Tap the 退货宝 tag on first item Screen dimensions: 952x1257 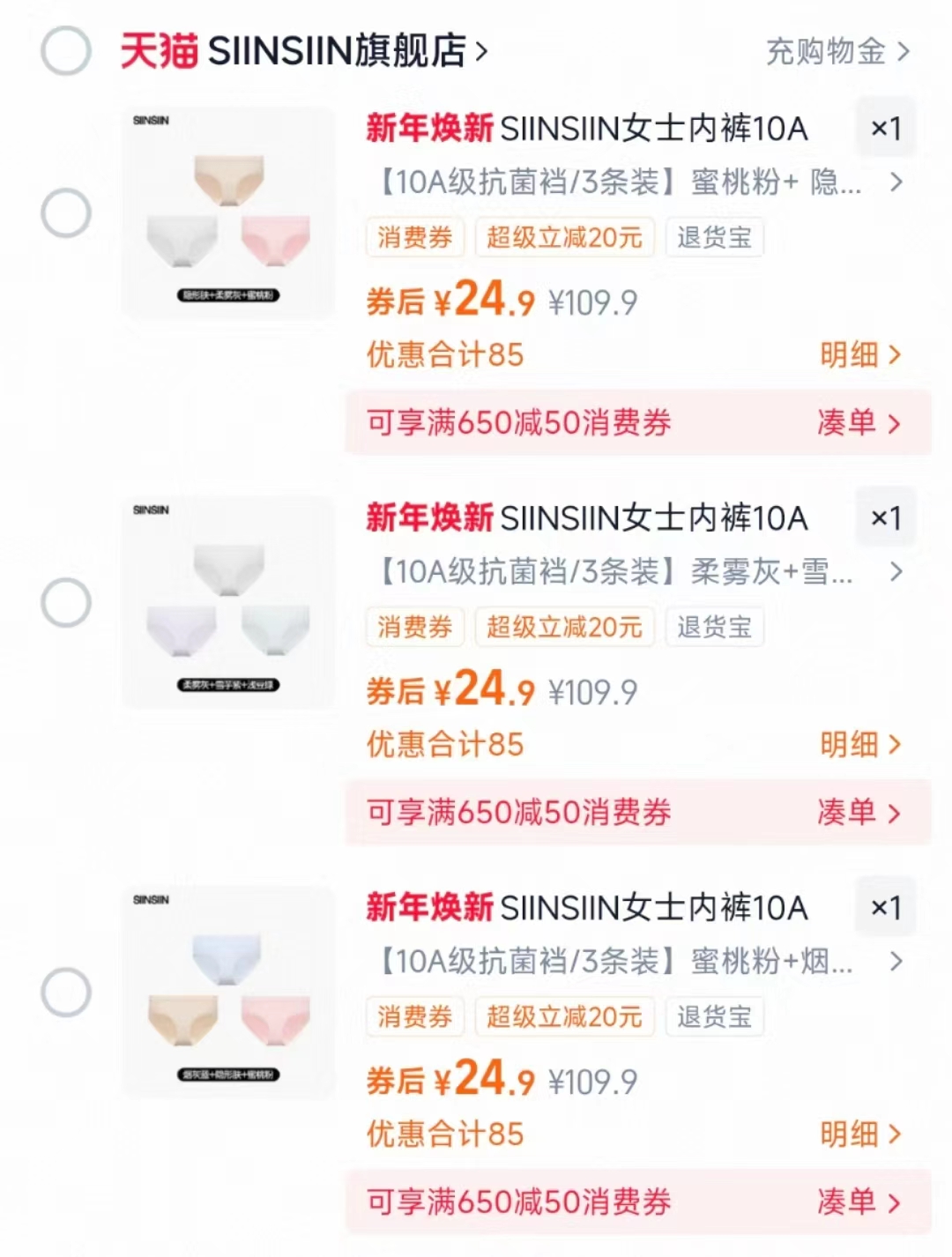pos(714,236)
